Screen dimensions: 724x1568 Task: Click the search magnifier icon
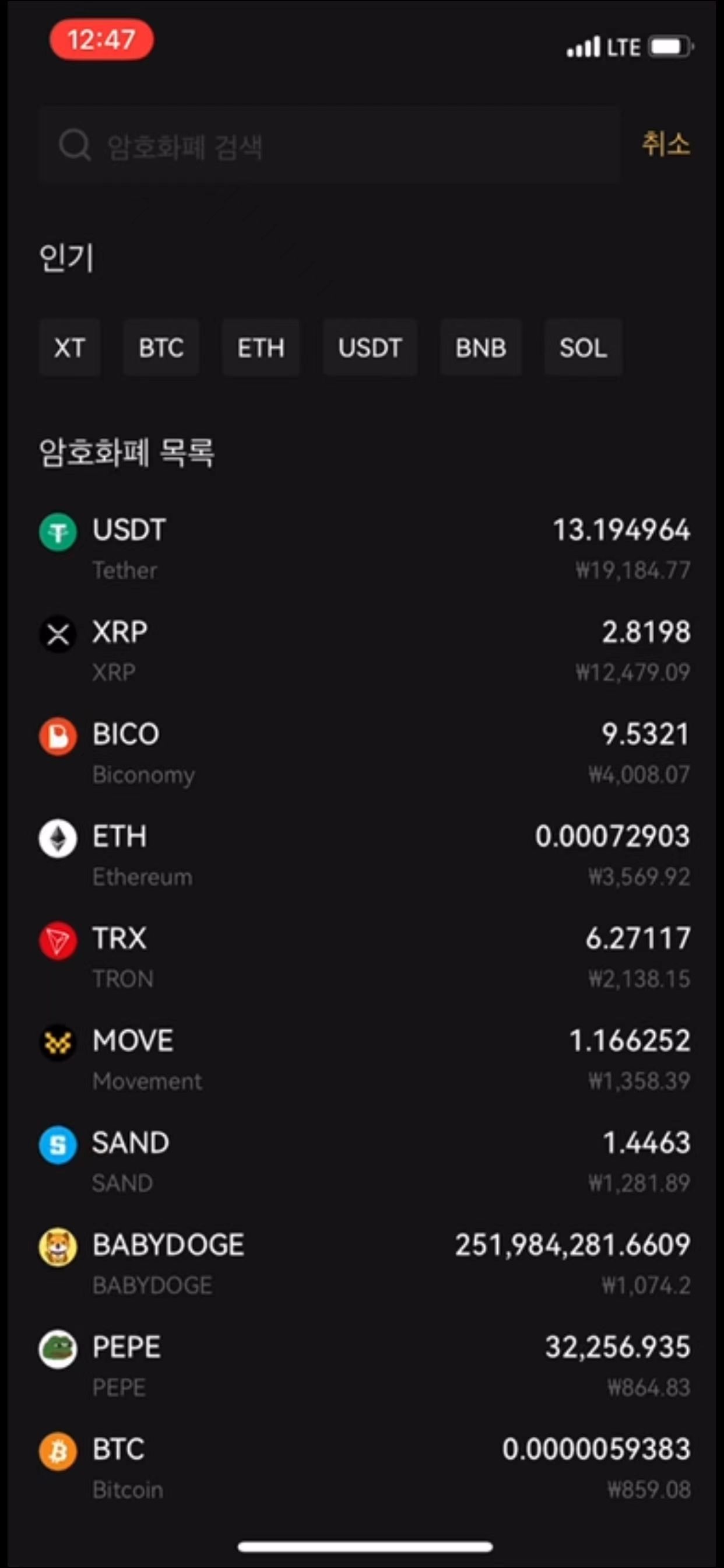pos(73,145)
